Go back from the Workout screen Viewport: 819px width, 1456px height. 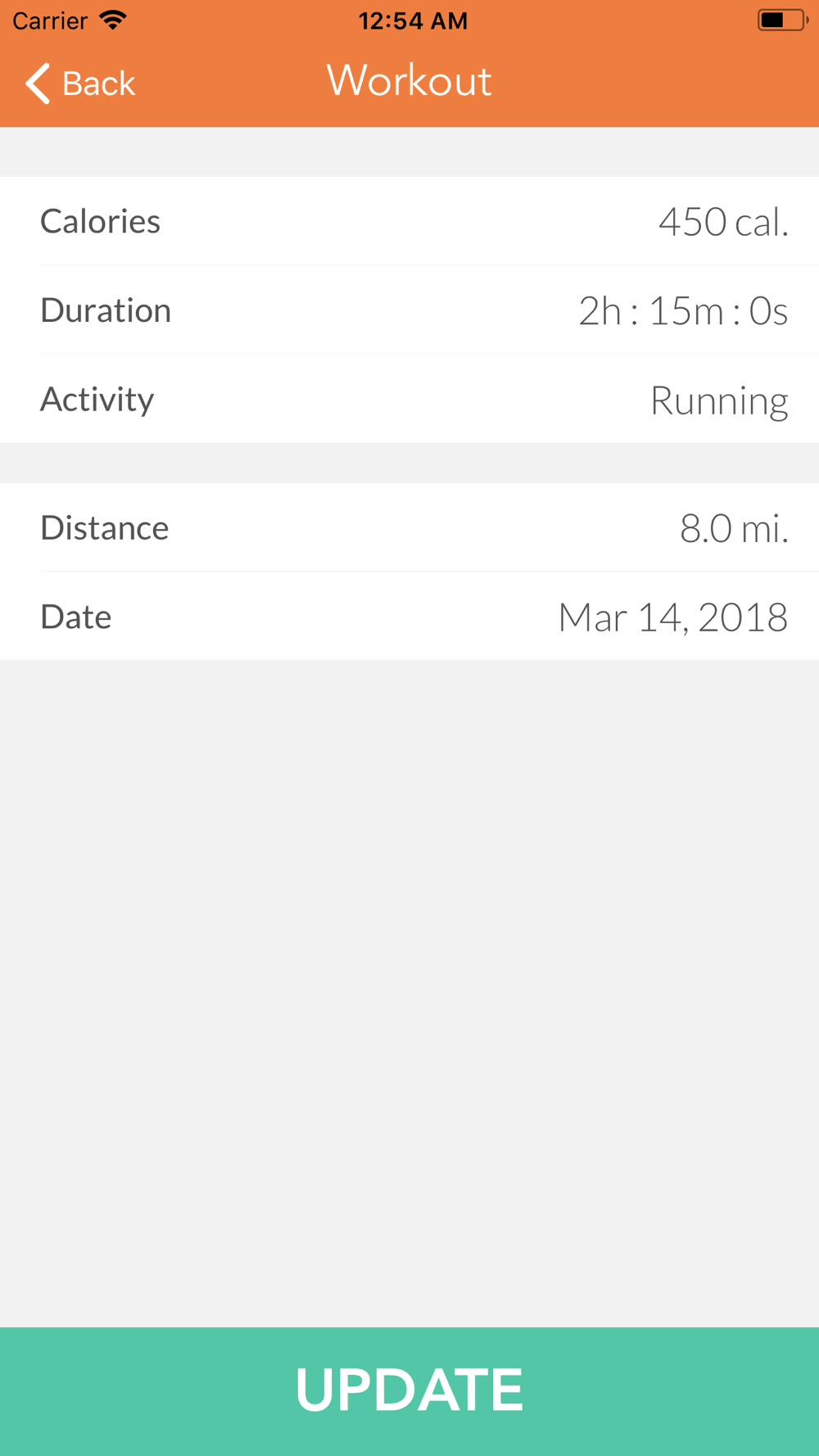[79, 83]
